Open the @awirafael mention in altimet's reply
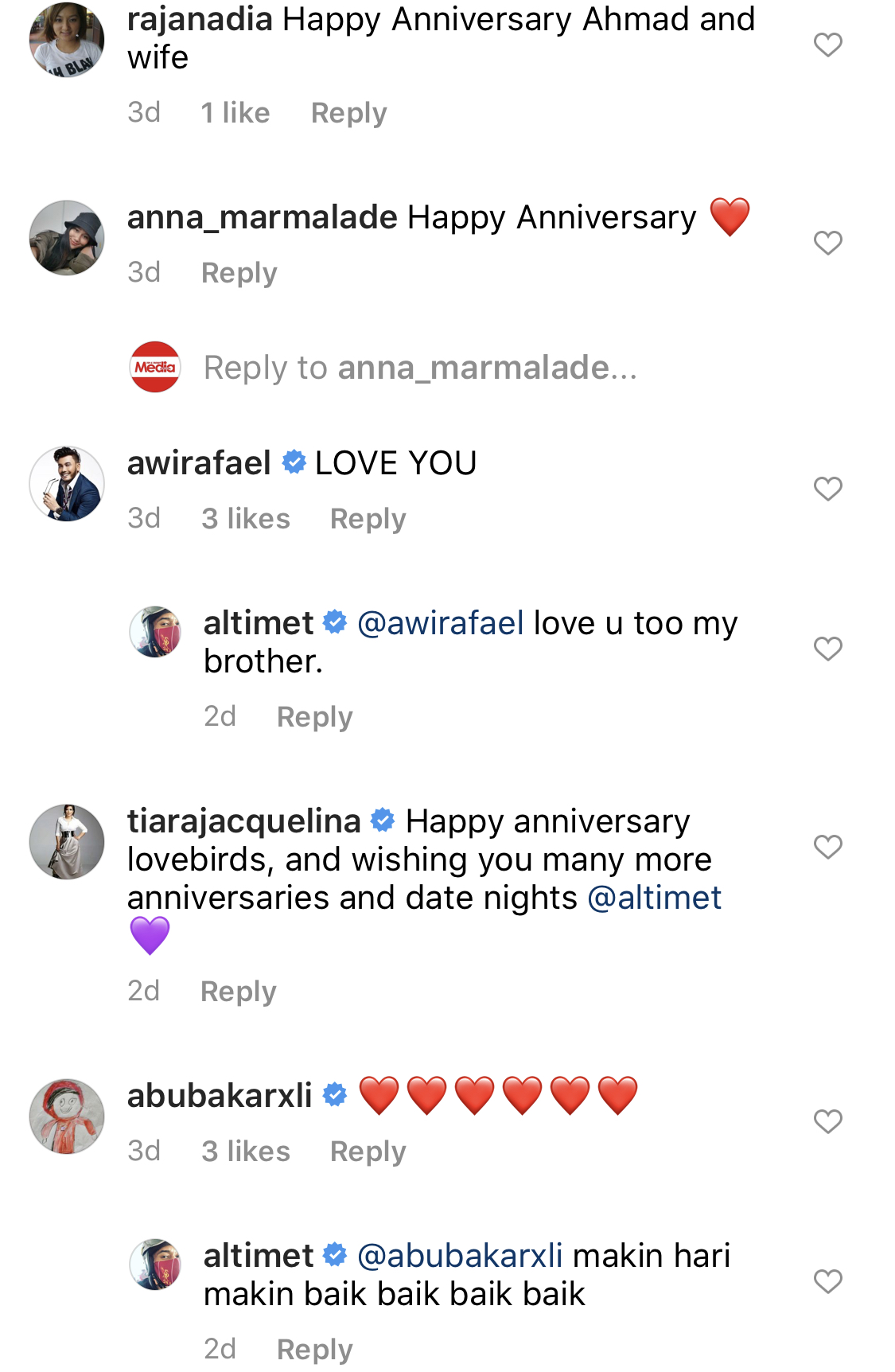This screenshot has width=895, height=1372. [x=440, y=623]
